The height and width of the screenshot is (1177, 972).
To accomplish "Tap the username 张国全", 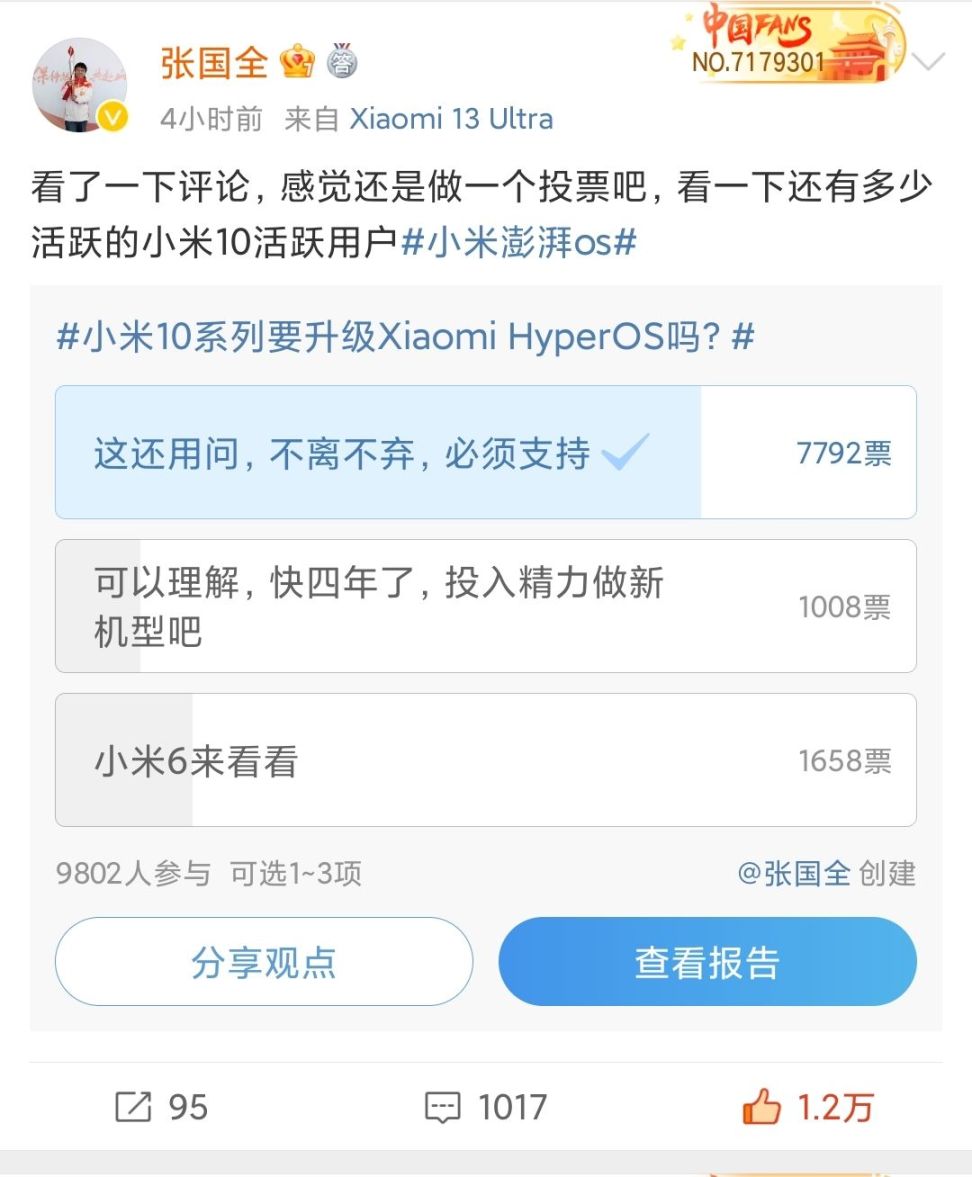I will 214,62.
